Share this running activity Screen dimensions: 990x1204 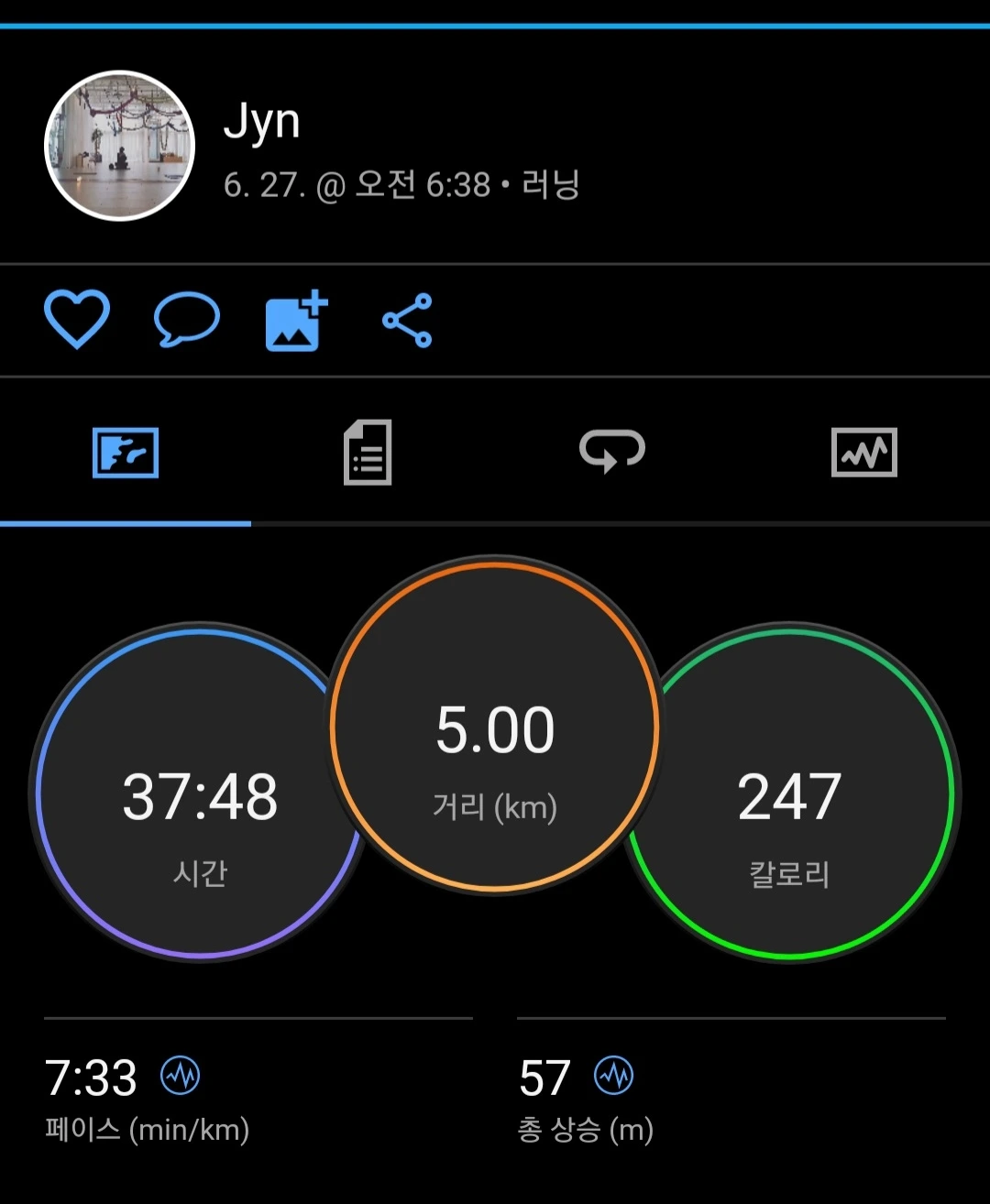407,321
